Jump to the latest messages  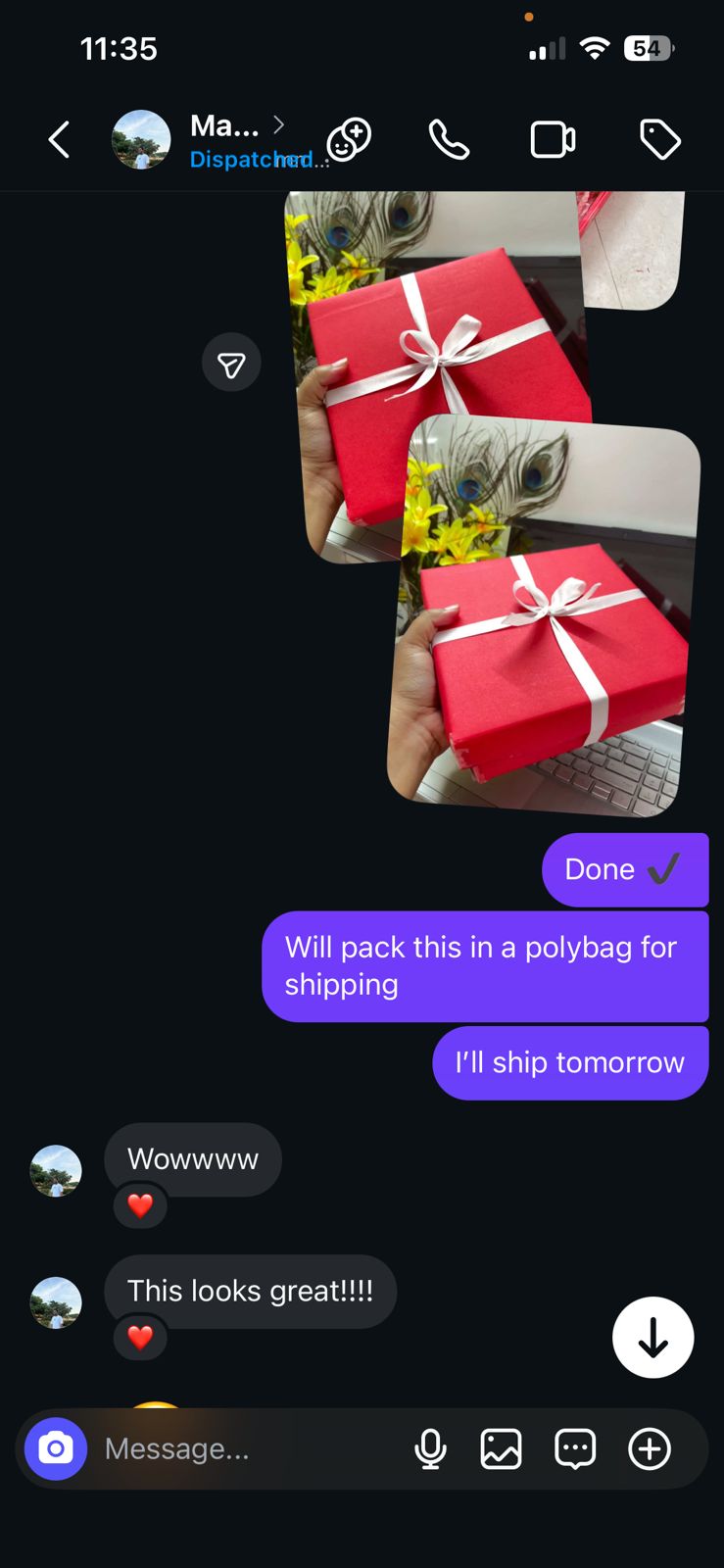(652, 1338)
